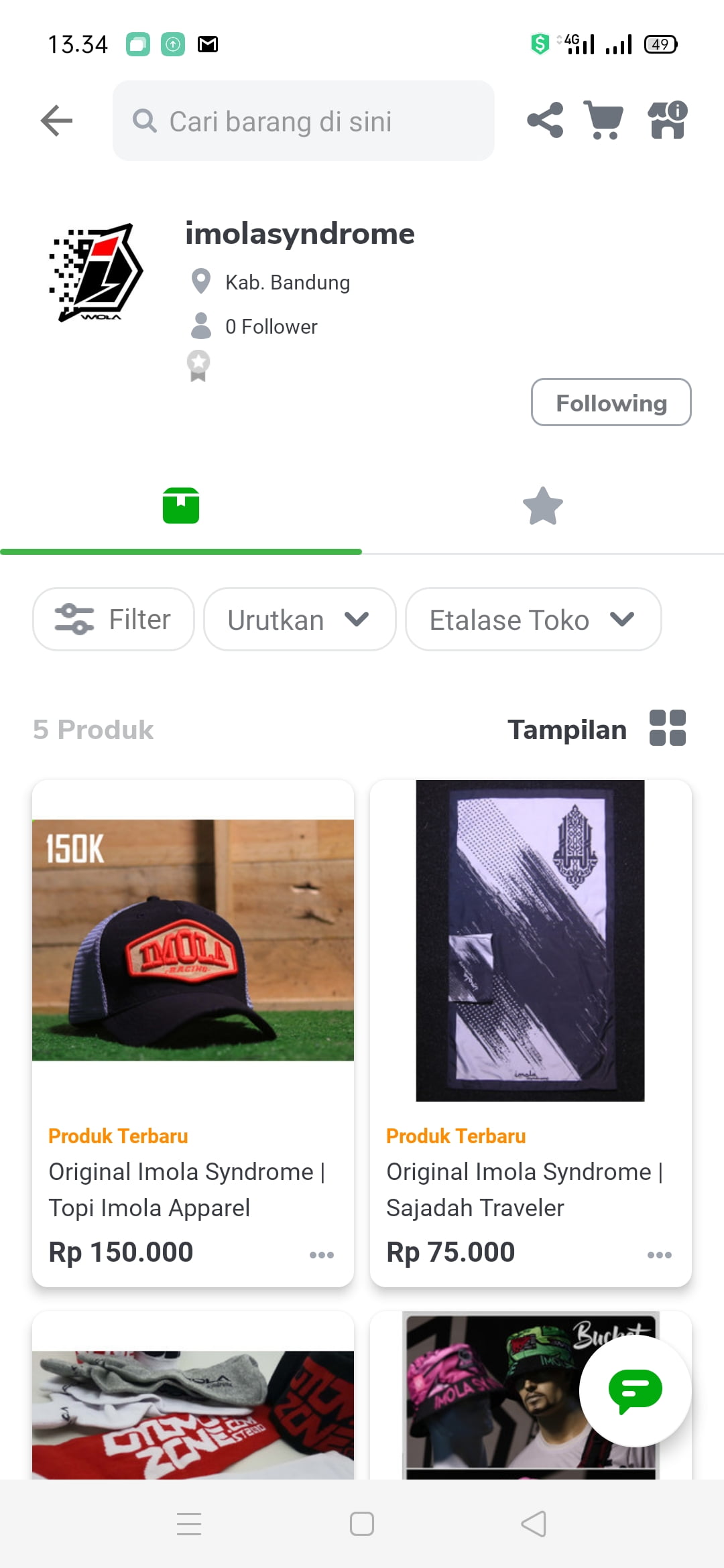Open the Filter panel

(x=113, y=619)
